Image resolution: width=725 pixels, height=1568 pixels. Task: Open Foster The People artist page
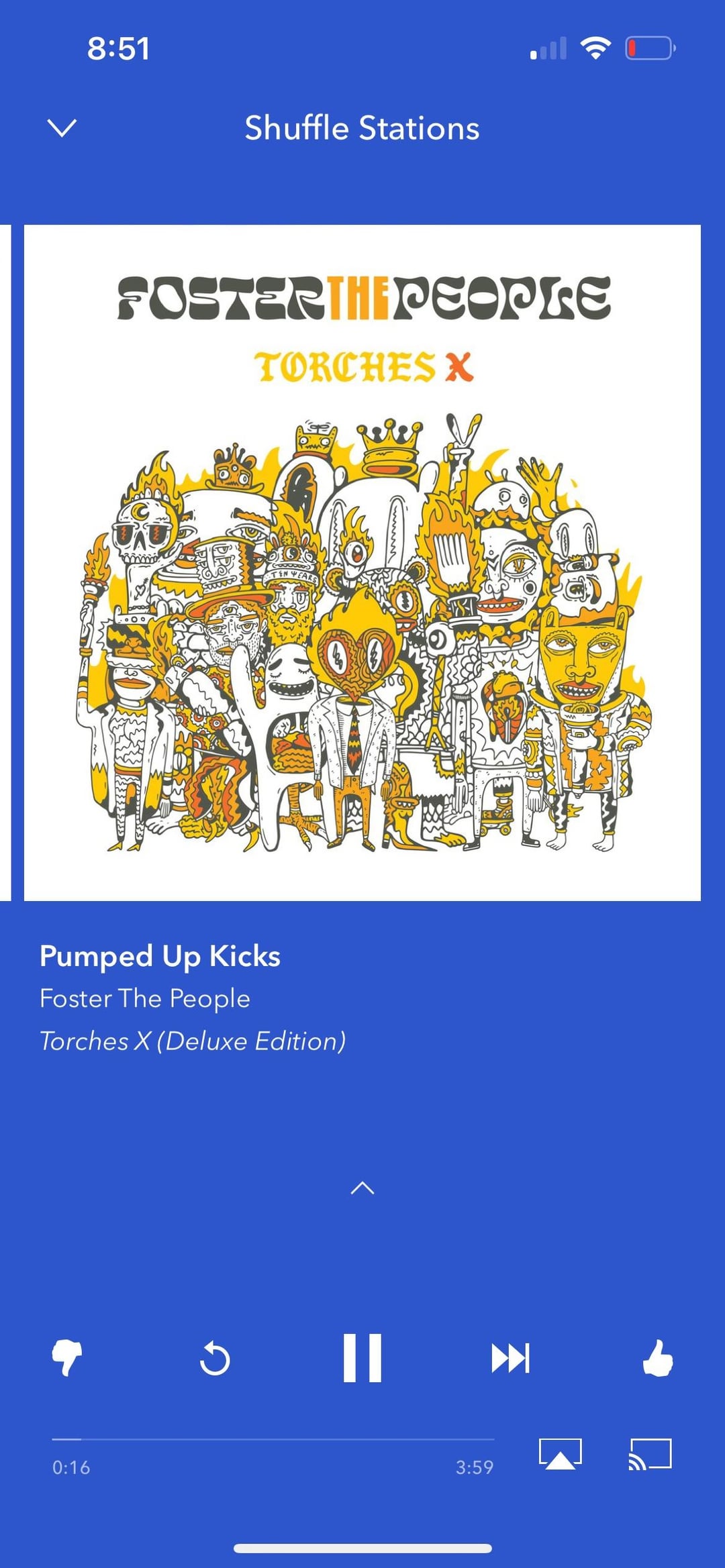tap(145, 998)
